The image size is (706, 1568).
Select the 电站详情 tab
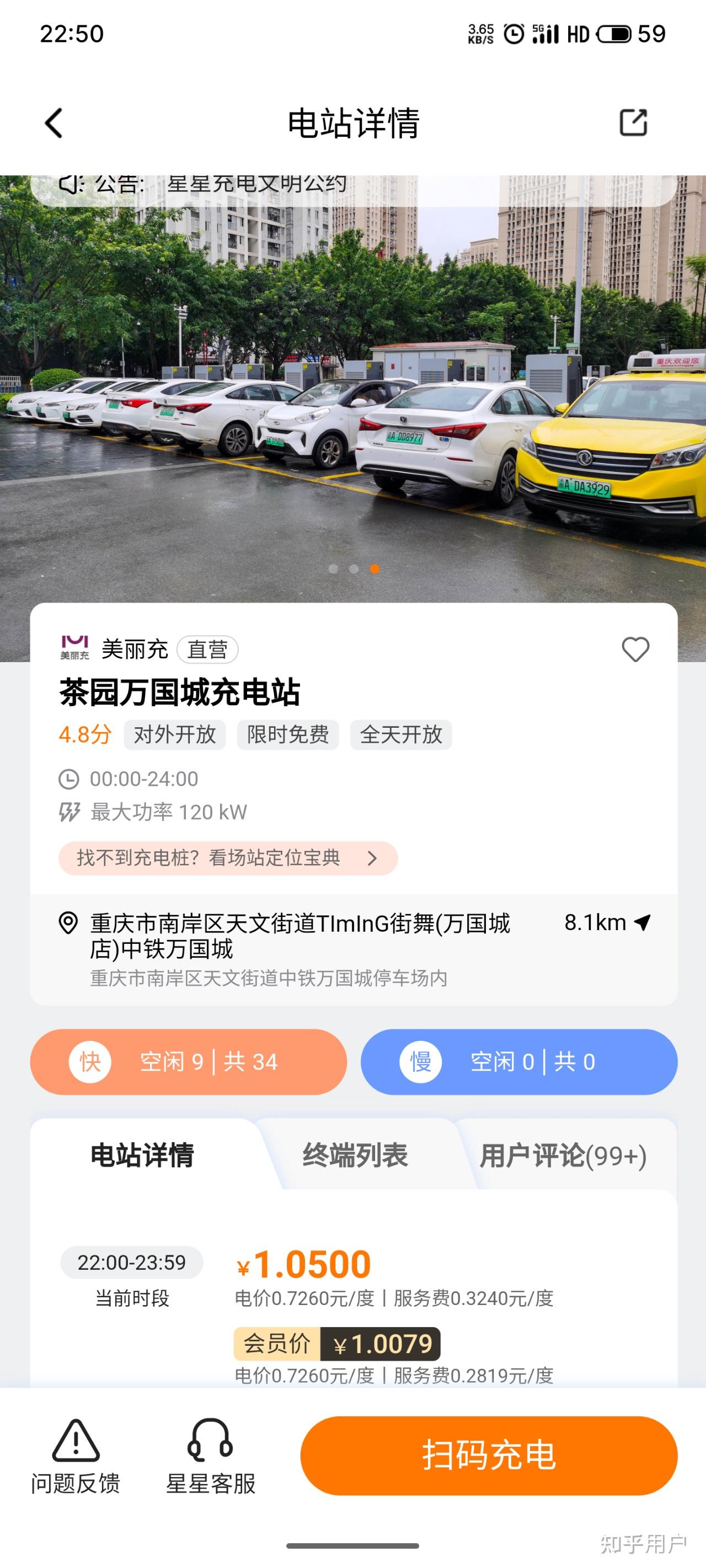142,1154
